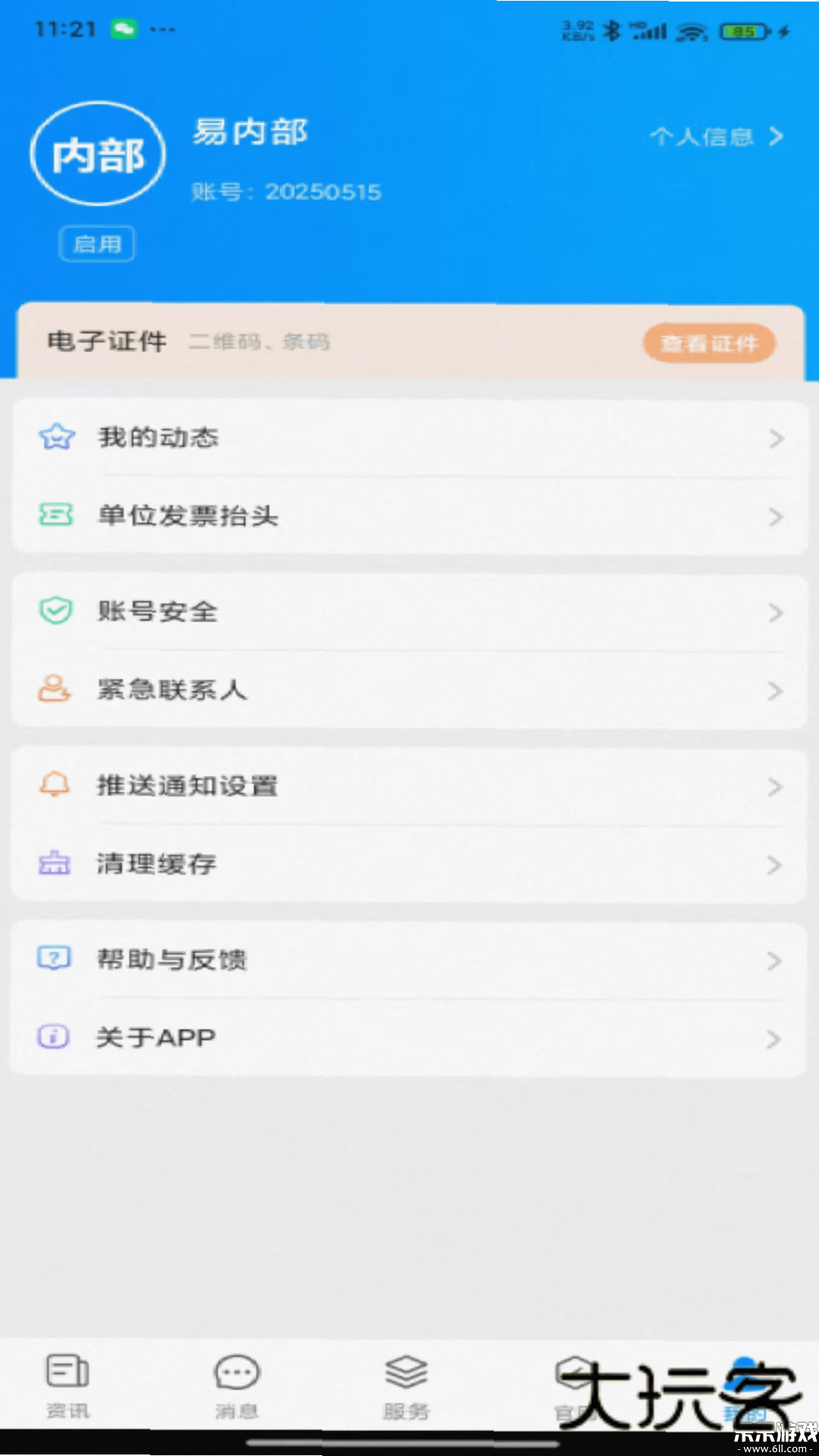Expand 账号安全 using its right arrow
The image size is (819, 1456).
[775, 613]
